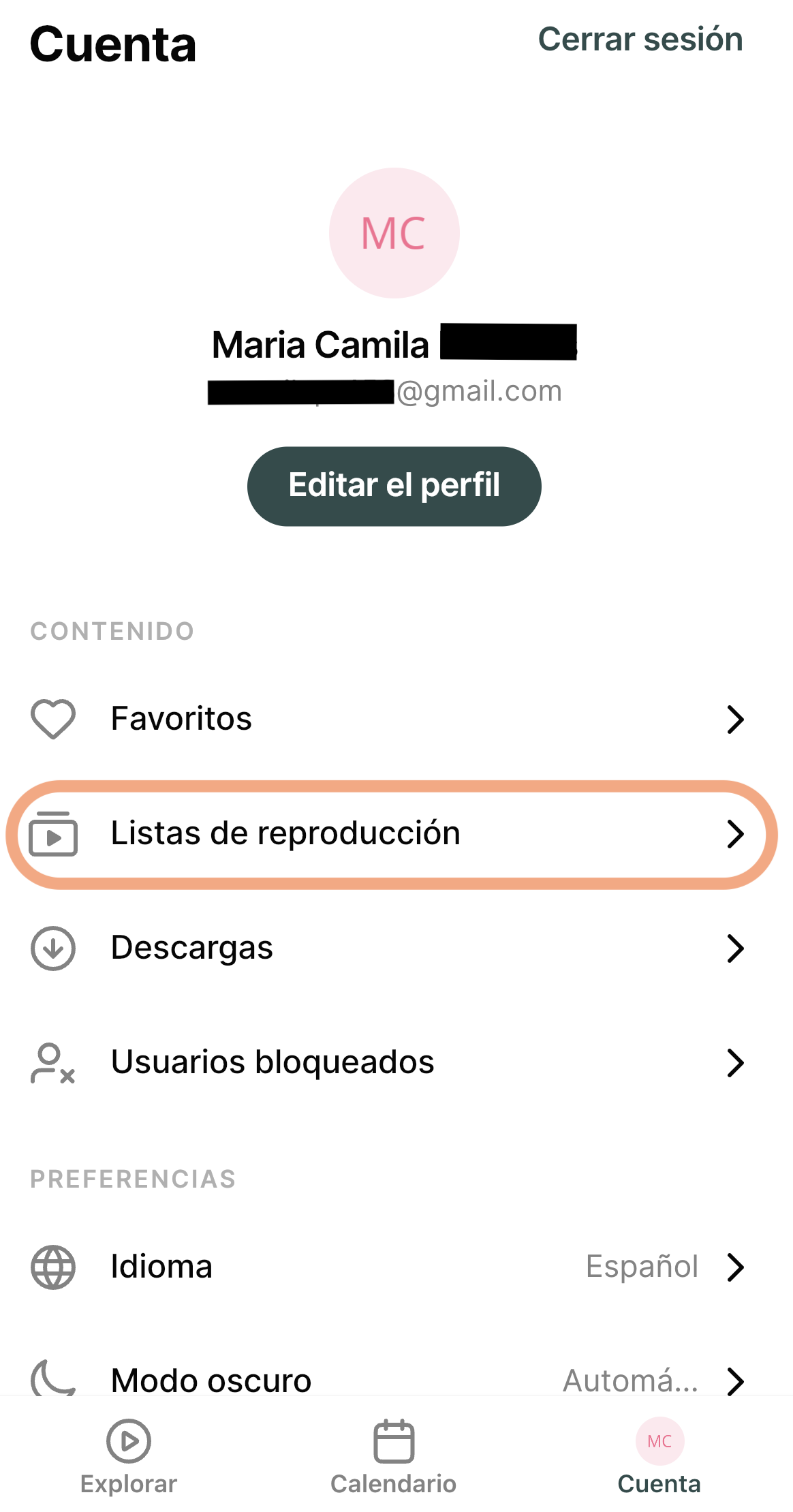The width and height of the screenshot is (793, 1512).
Task: Tap Cerrar sesión to log out
Action: [640, 40]
